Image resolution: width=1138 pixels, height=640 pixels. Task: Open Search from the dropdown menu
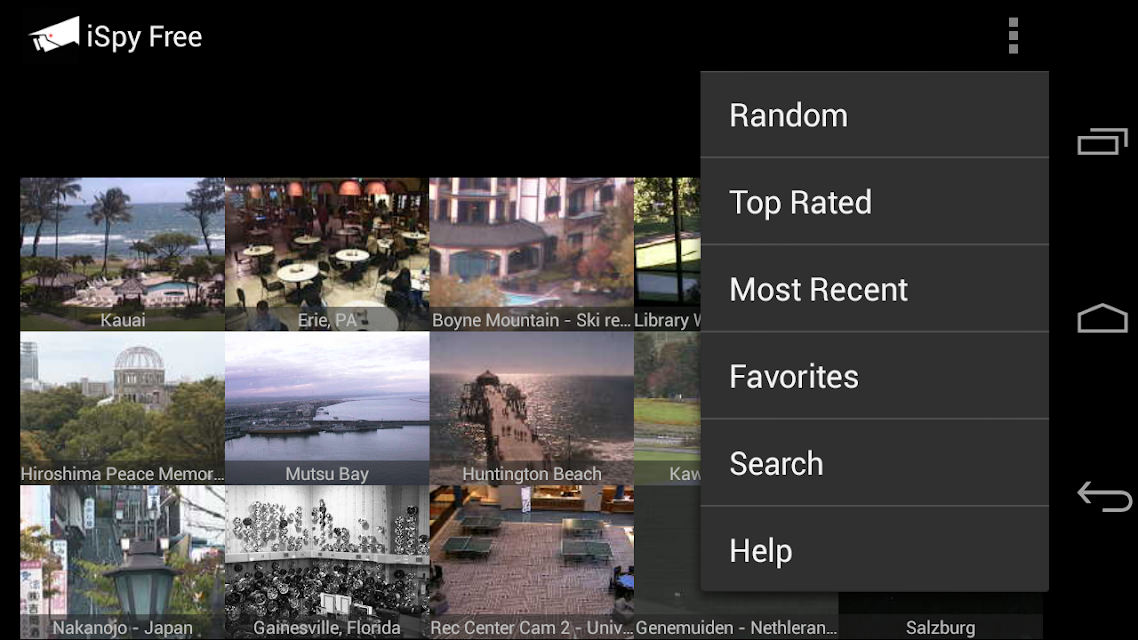click(x=875, y=463)
